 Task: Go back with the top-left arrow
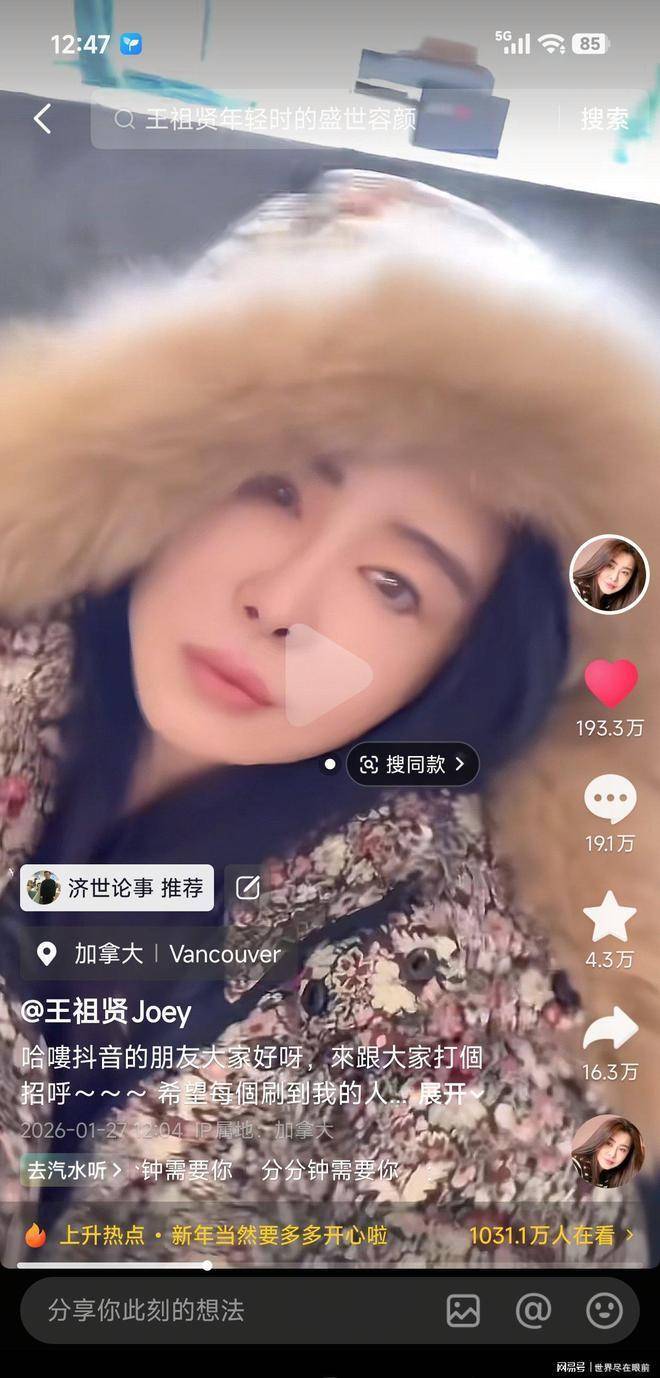[41, 119]
